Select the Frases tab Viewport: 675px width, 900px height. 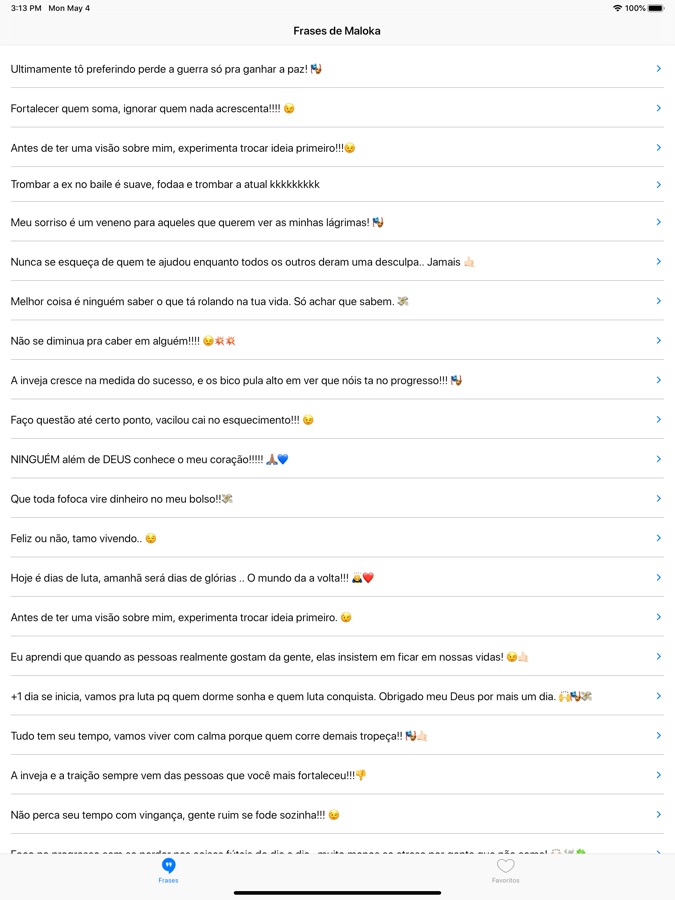168,870
